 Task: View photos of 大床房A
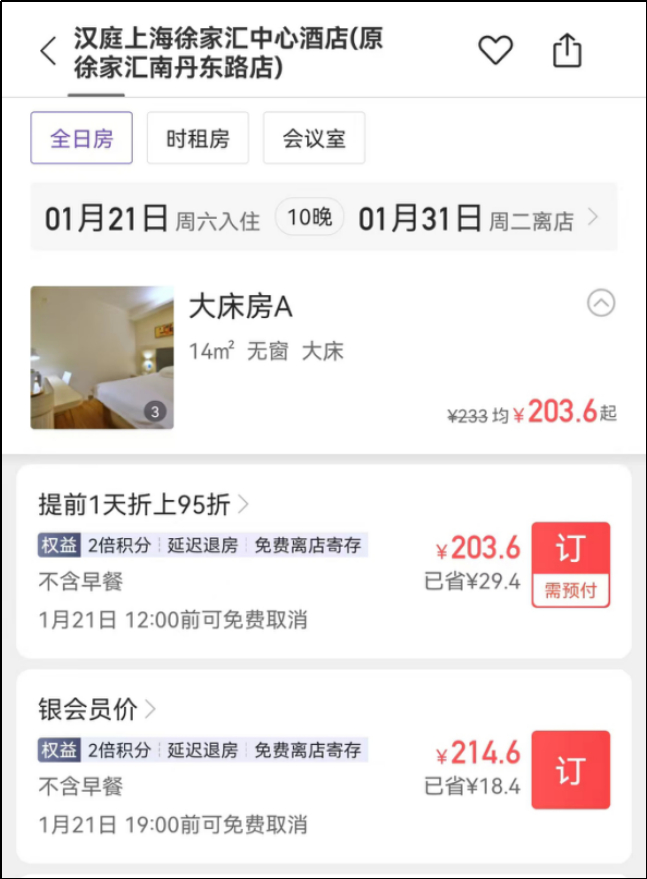coord(102,358)
